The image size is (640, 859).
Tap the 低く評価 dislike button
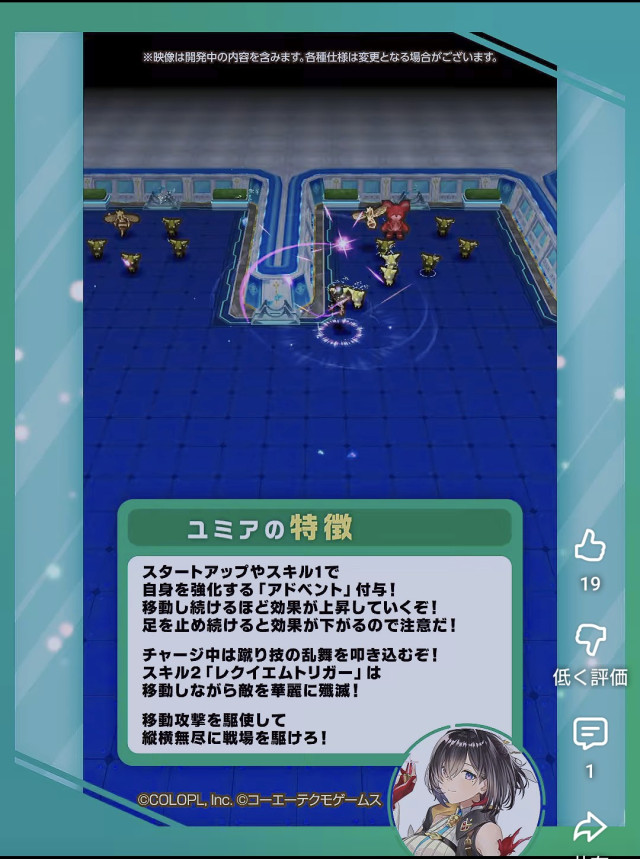click(590, 640)
